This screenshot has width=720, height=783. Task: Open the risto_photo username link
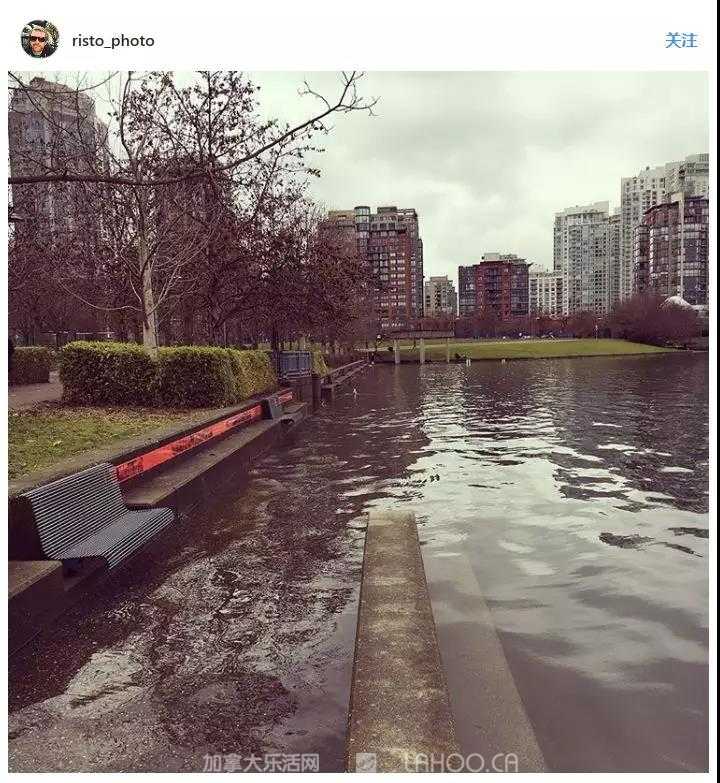click(113, 41)
